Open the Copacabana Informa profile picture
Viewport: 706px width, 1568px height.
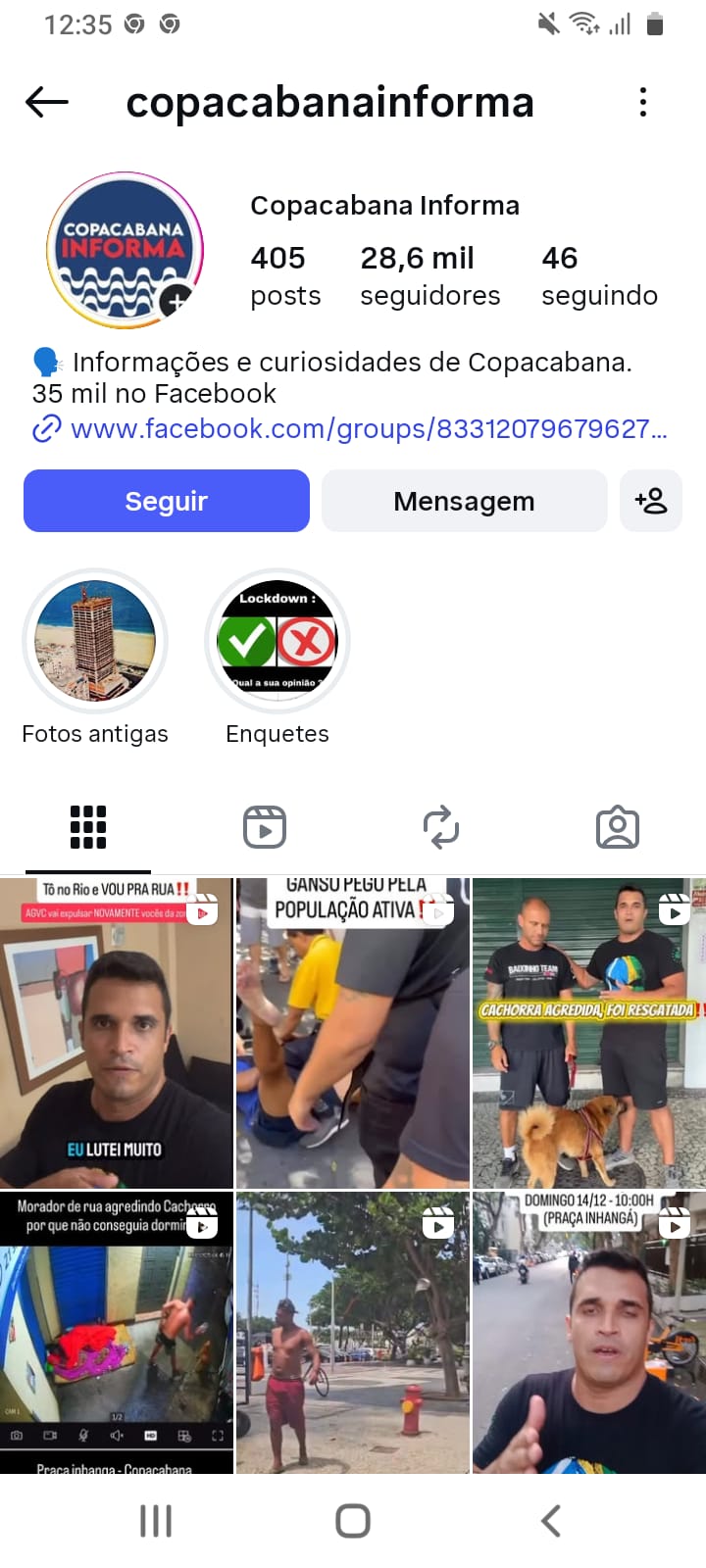point(125,251)
